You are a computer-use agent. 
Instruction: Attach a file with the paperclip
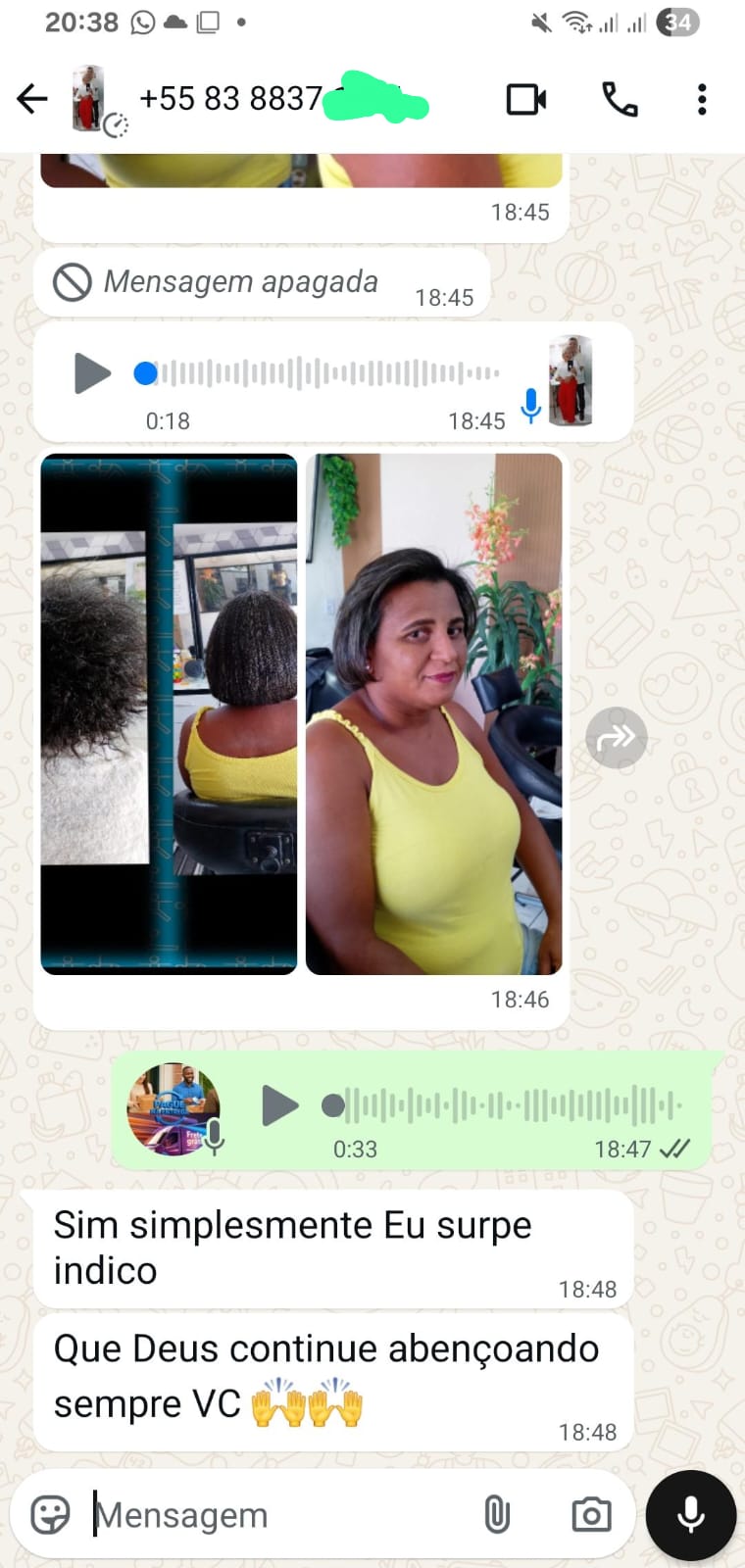pos(497,1514)
